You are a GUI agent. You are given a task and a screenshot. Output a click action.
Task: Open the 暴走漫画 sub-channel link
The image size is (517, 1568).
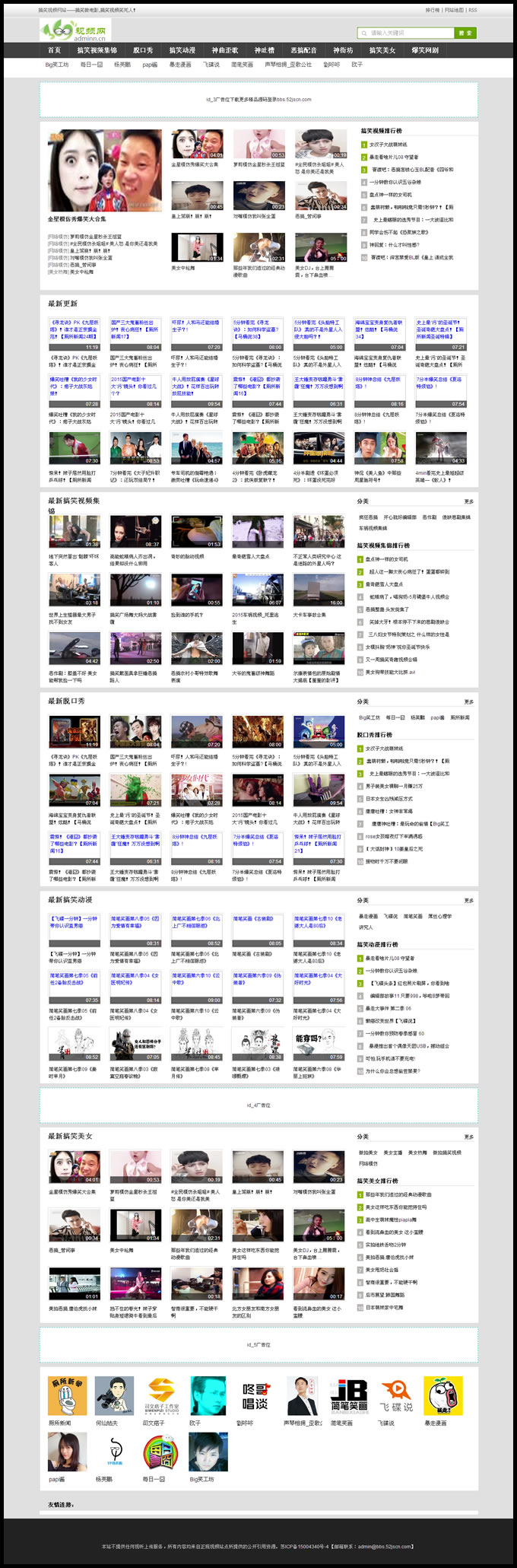(x=180, y=65)
